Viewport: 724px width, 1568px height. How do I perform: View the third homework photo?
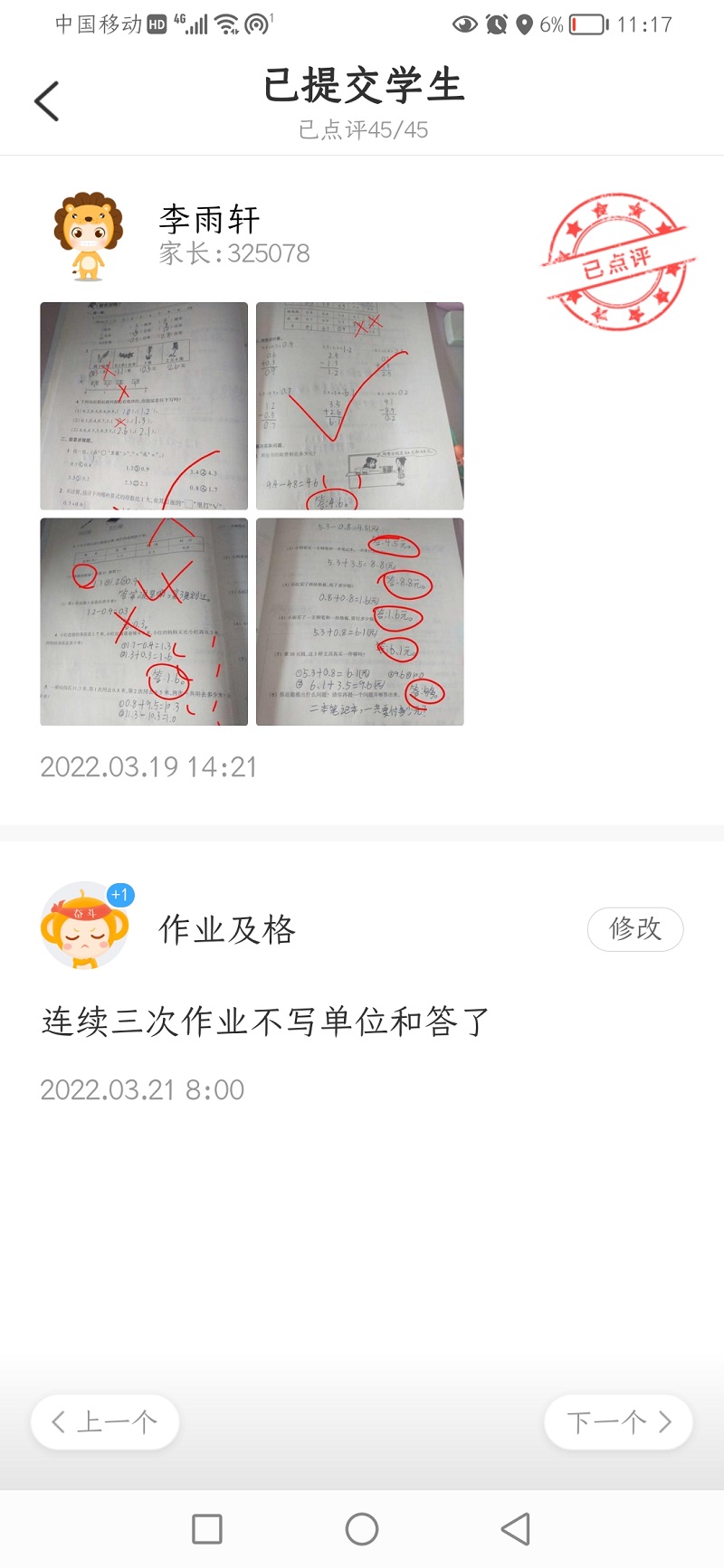pos(144,622)
